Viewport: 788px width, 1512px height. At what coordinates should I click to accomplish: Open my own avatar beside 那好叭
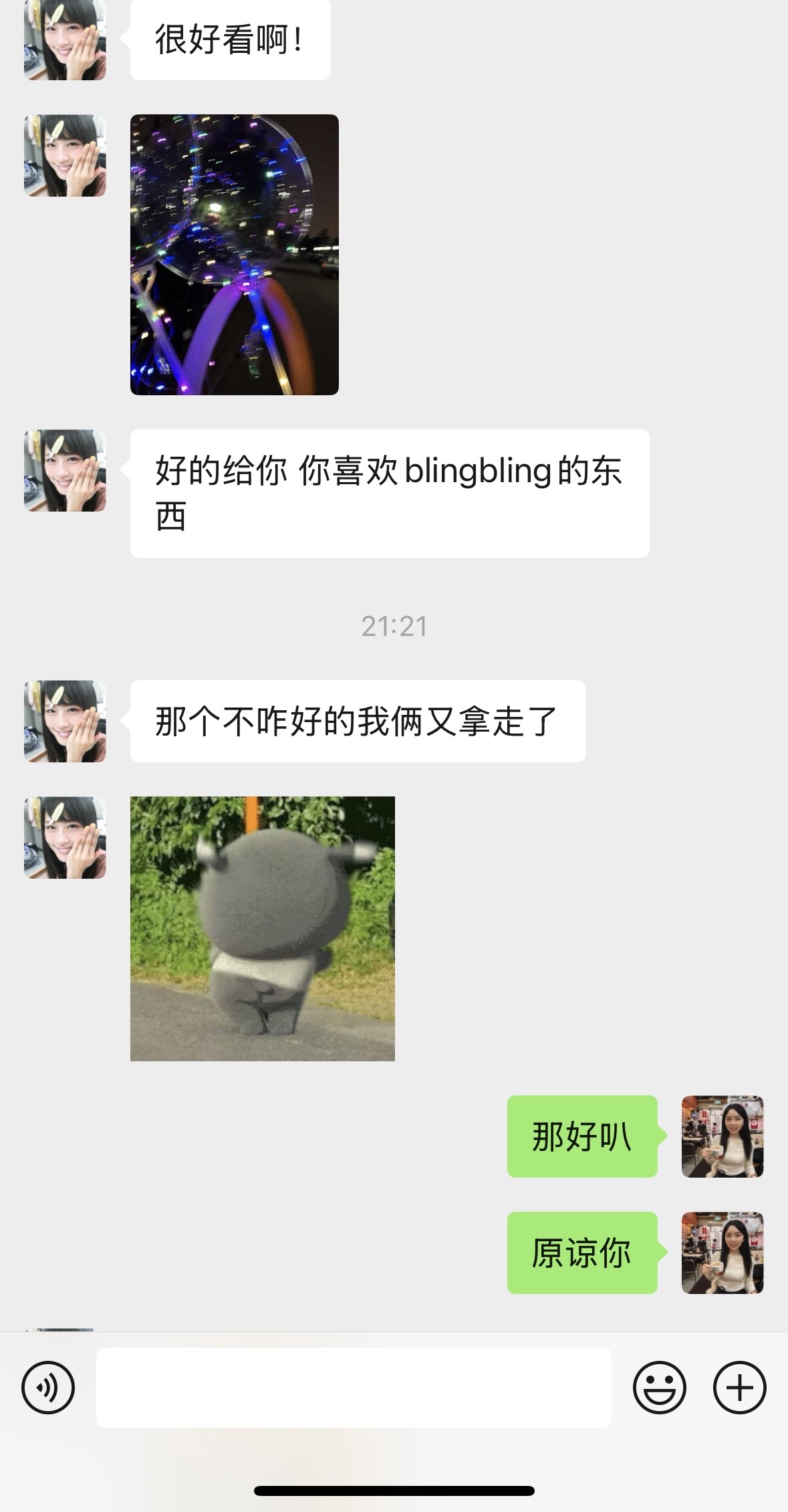click(723, 1136)
